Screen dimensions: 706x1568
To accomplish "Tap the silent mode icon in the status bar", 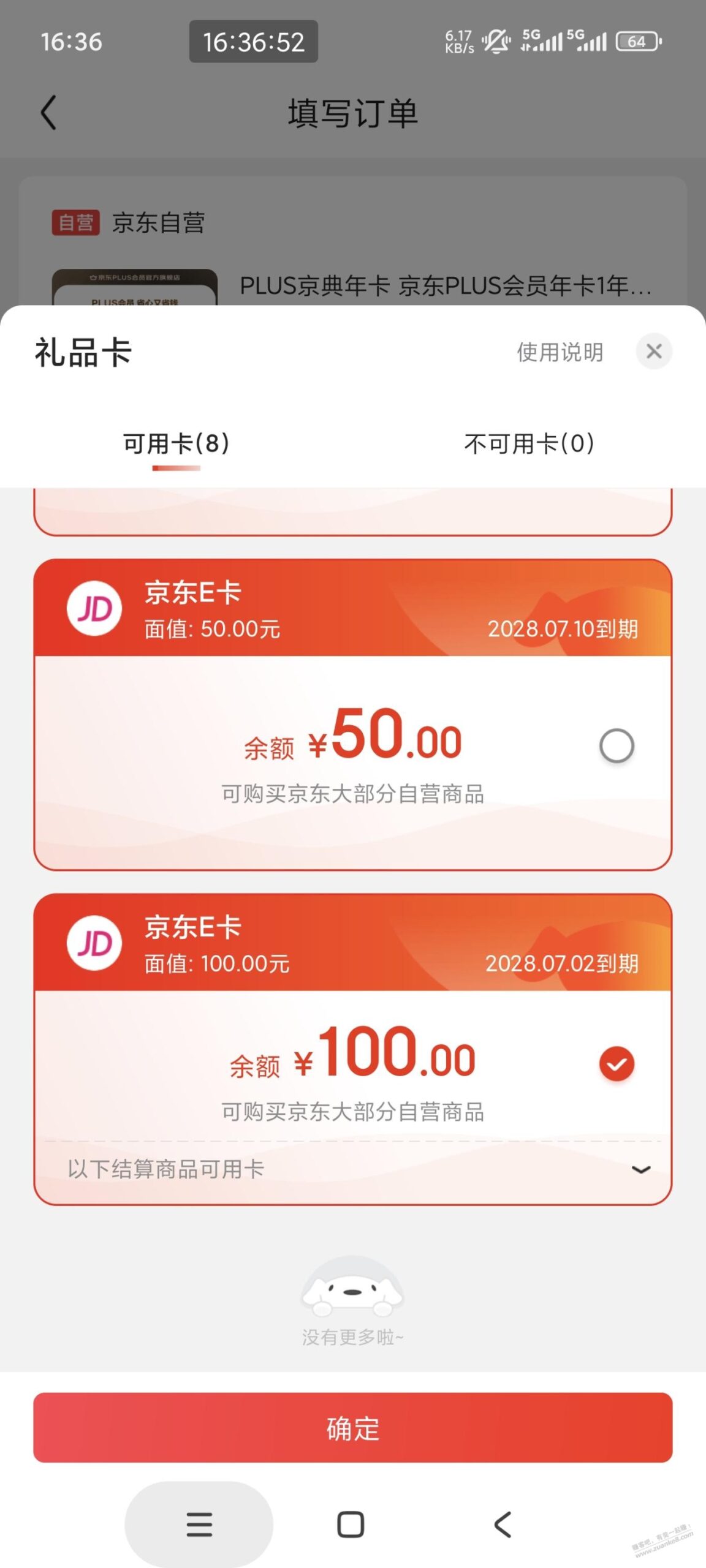I will [498, 42].
